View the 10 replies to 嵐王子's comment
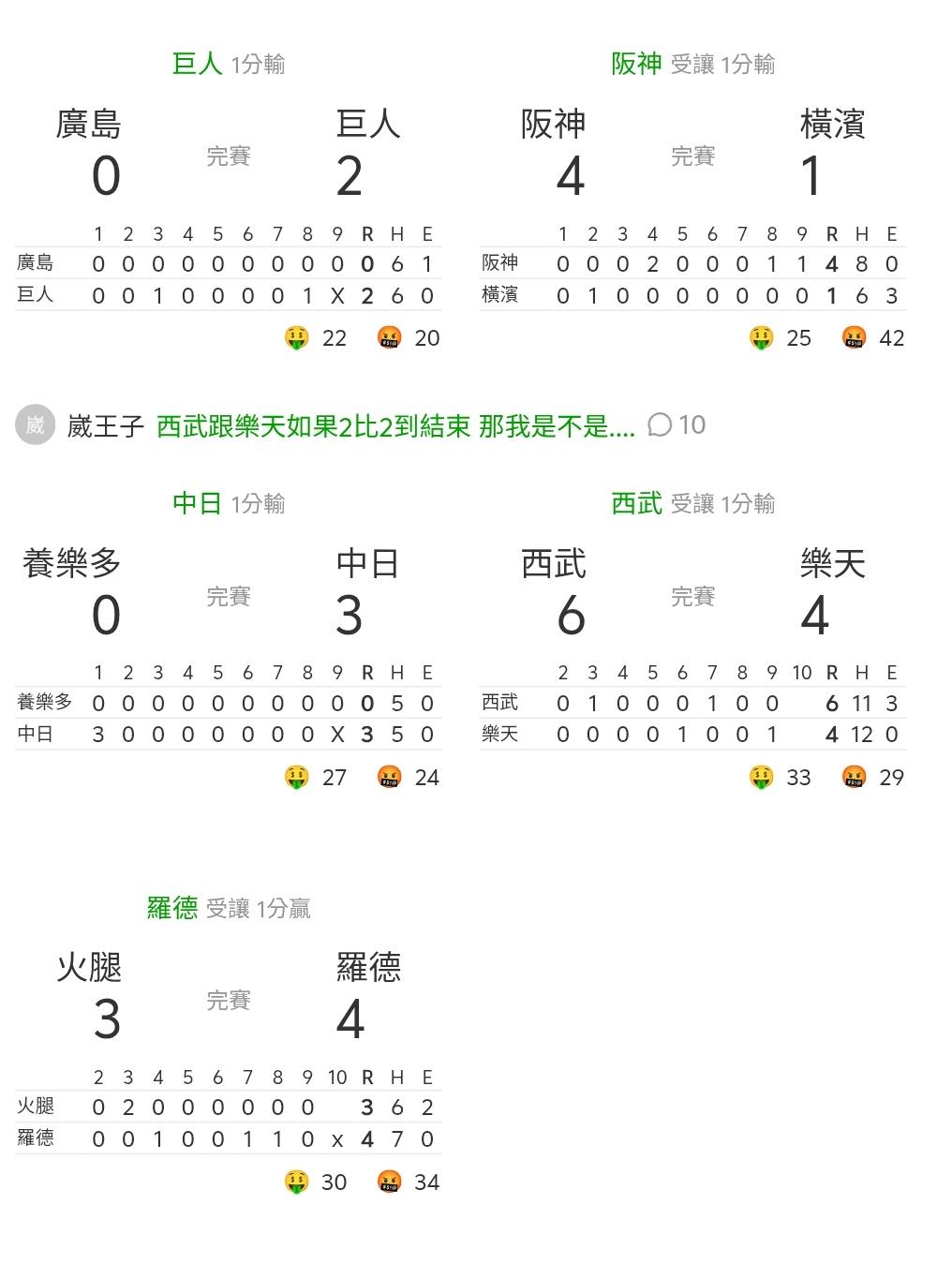 [677, 425]
